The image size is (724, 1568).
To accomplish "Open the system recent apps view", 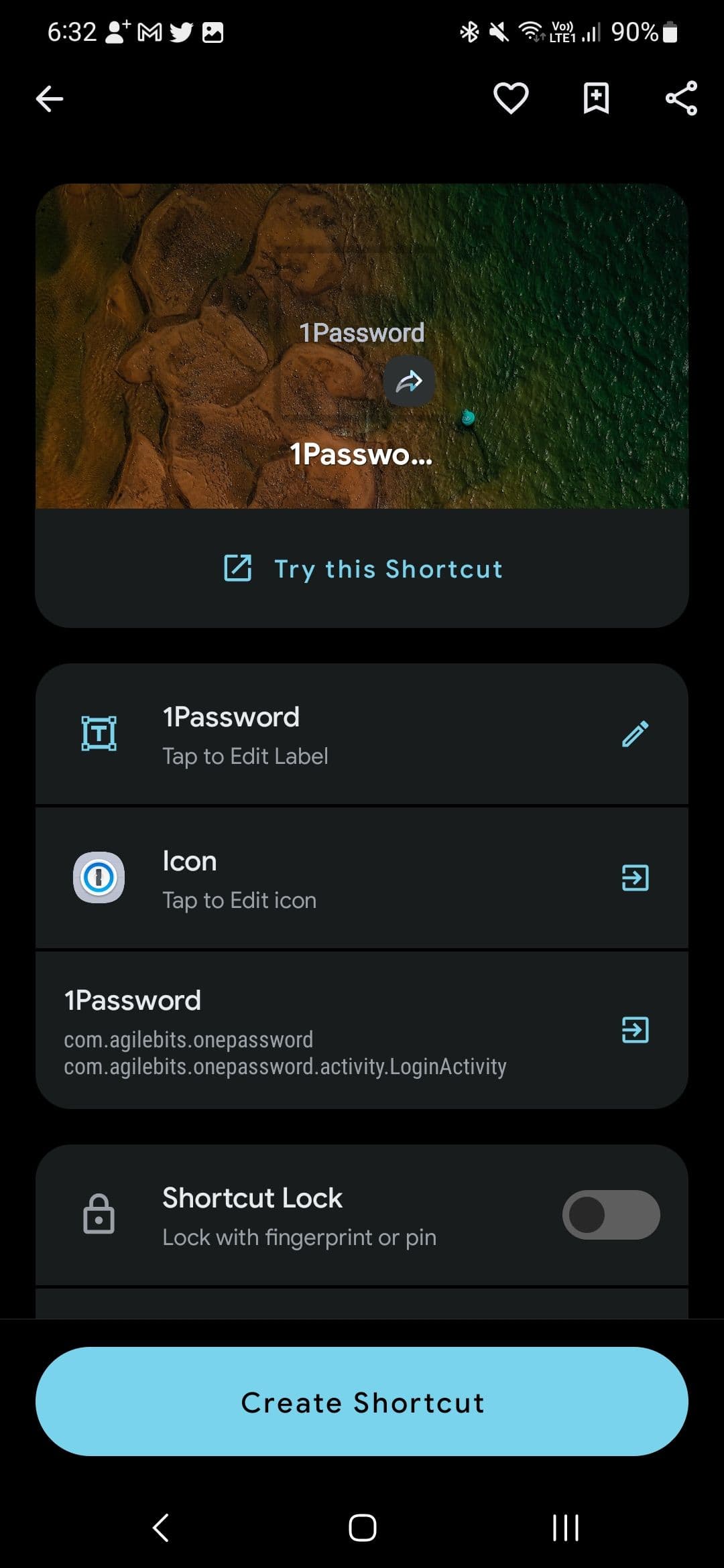I will click(565, 1528).
